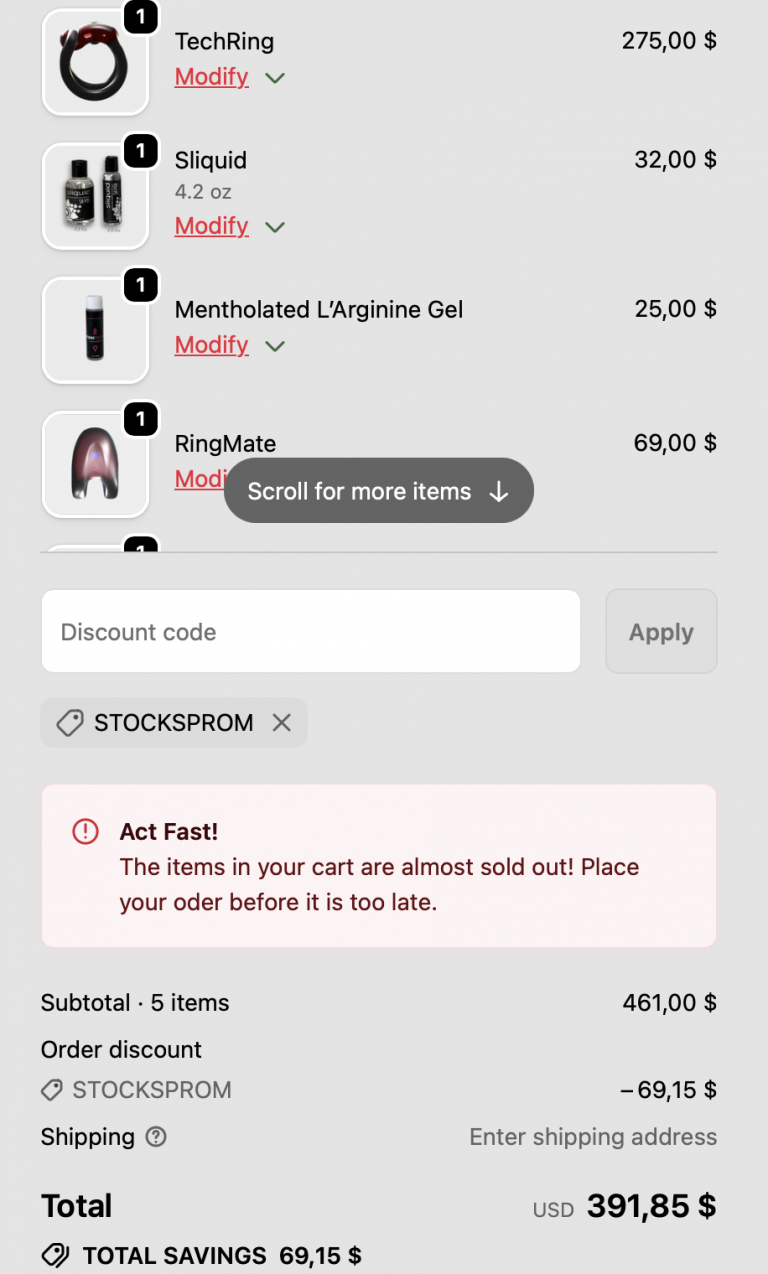
Task: Click the down arrow in Scroll for more items
Action: tap(497, 491)
